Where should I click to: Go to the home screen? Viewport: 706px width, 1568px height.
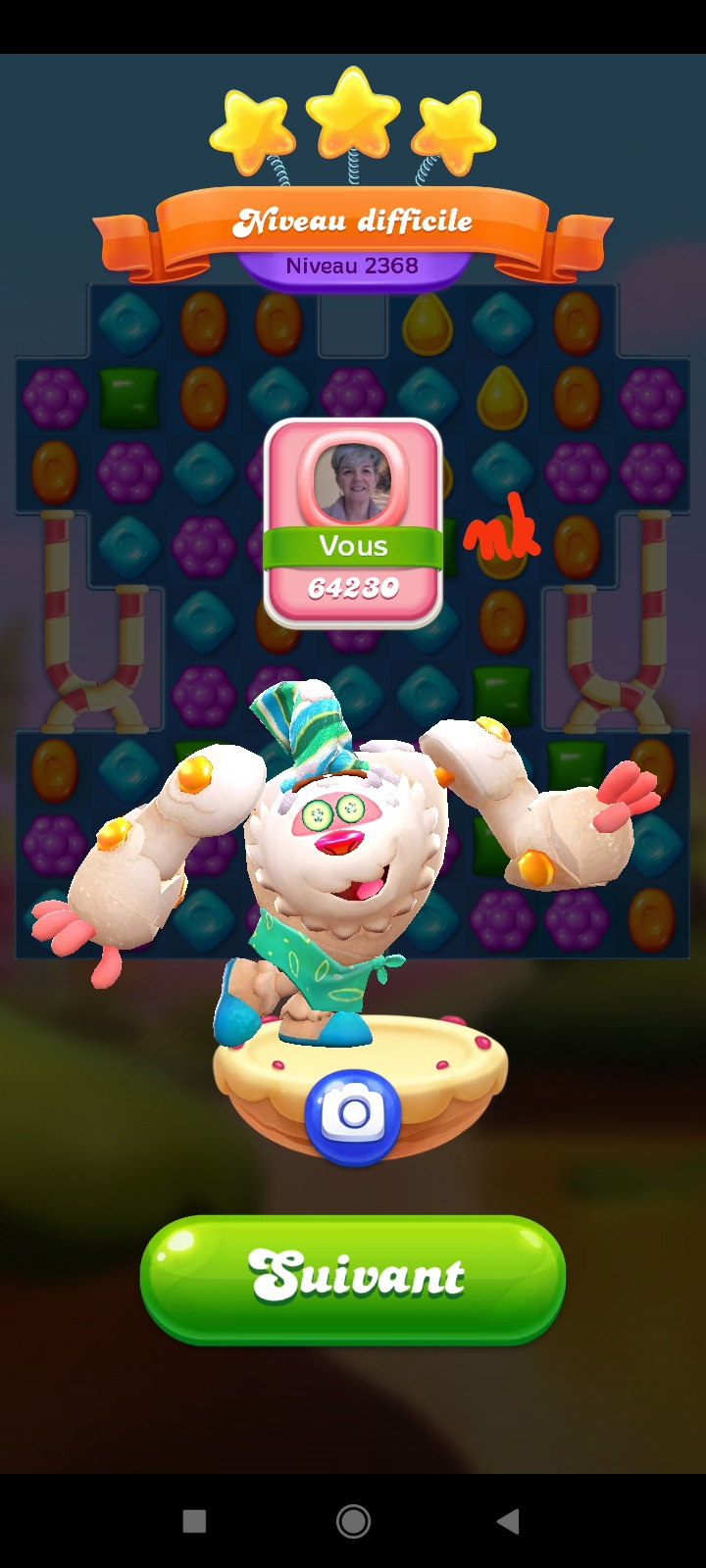tap(353, 1521)
